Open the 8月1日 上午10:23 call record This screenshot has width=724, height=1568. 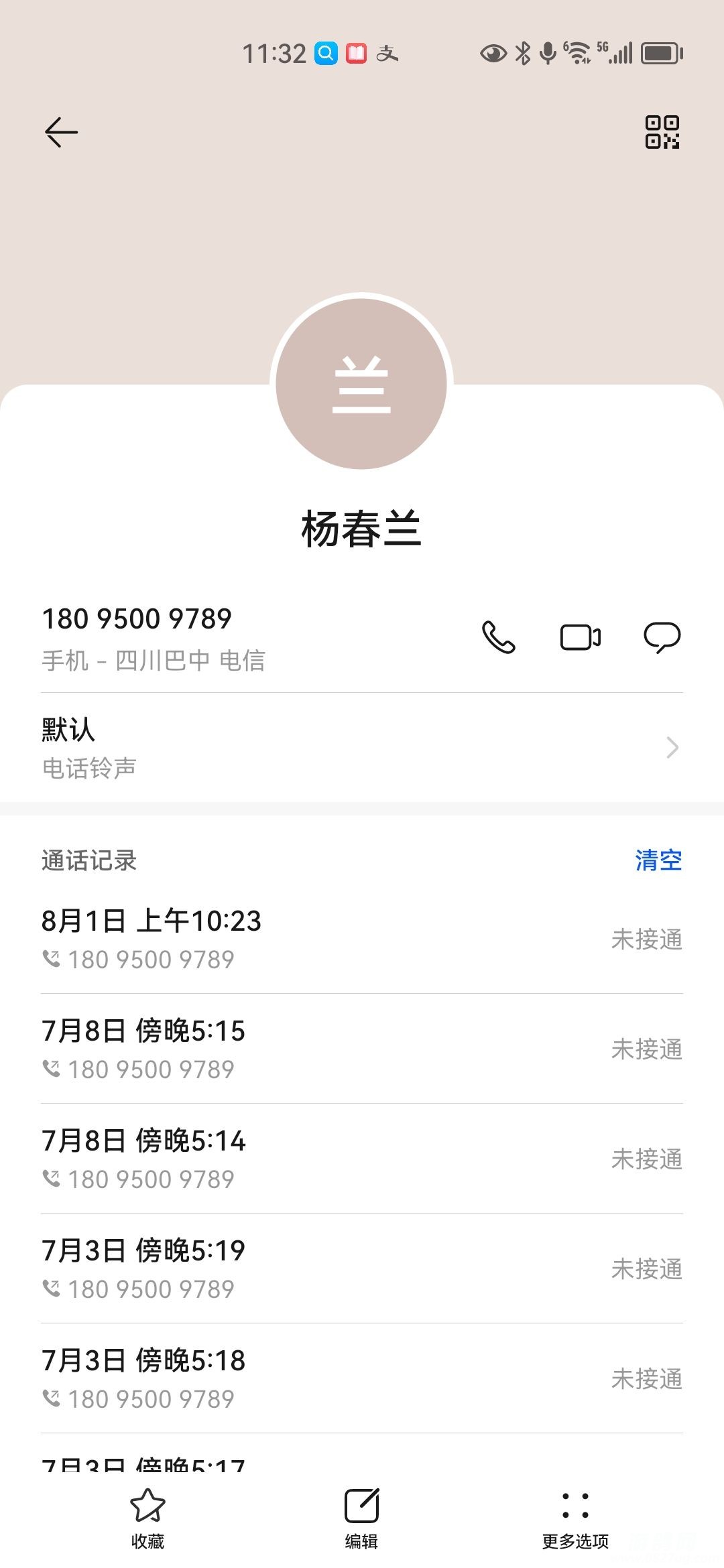tap(362, 939)
